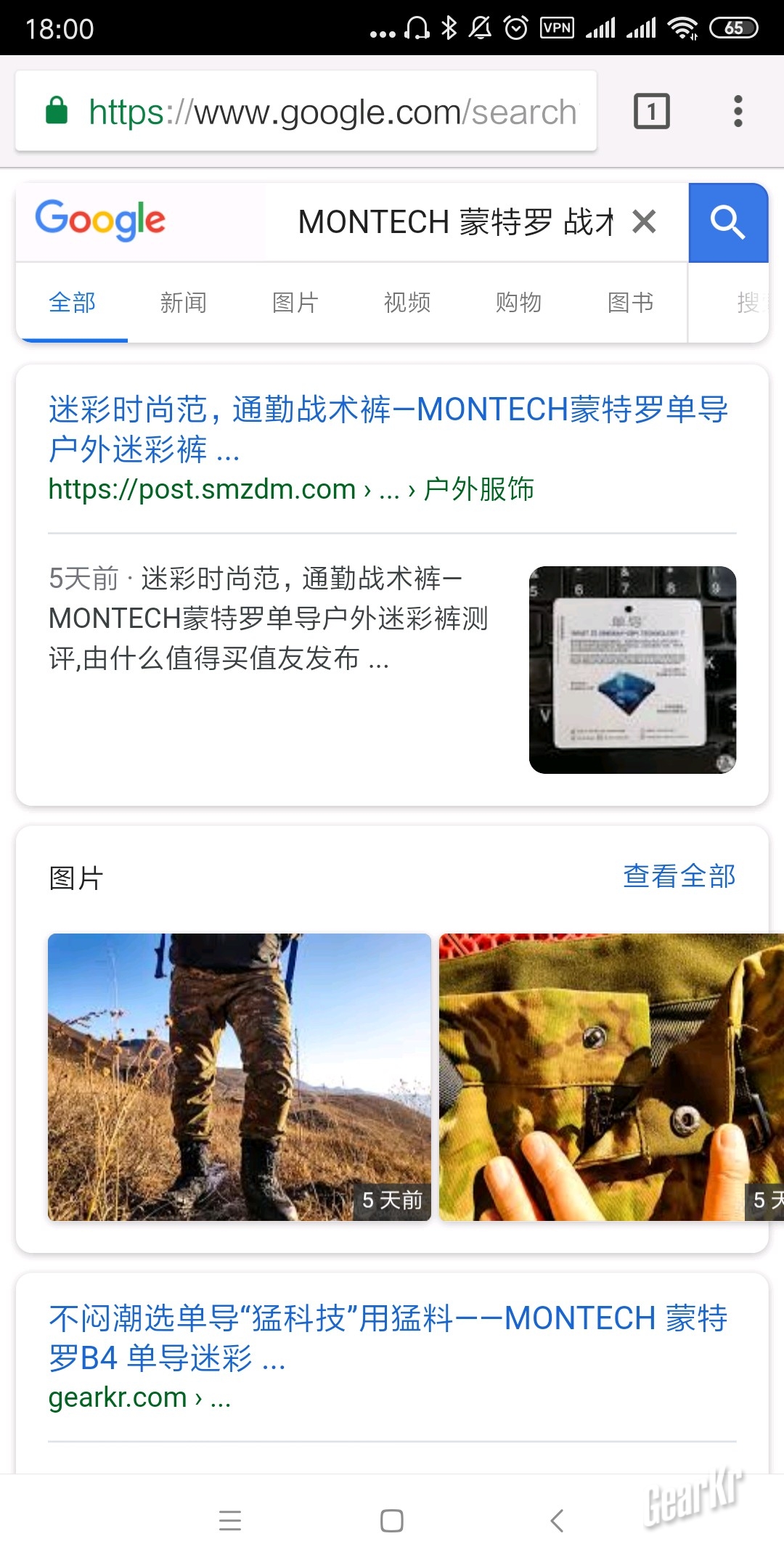Open the image of camouflage pants on hillside
Viewport: 784px width, 1568px height.
[x=240, y=1077]
